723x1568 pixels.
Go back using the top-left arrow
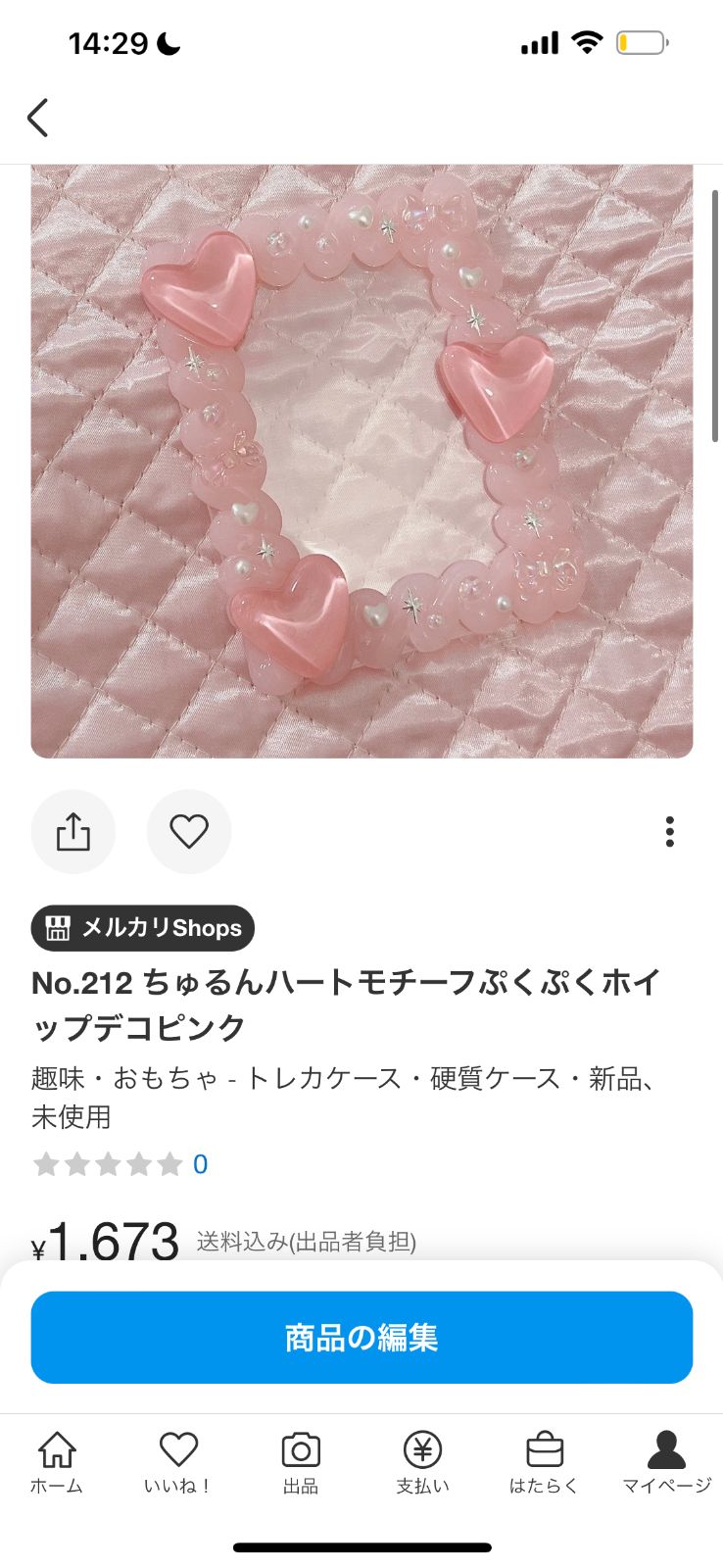37,118
